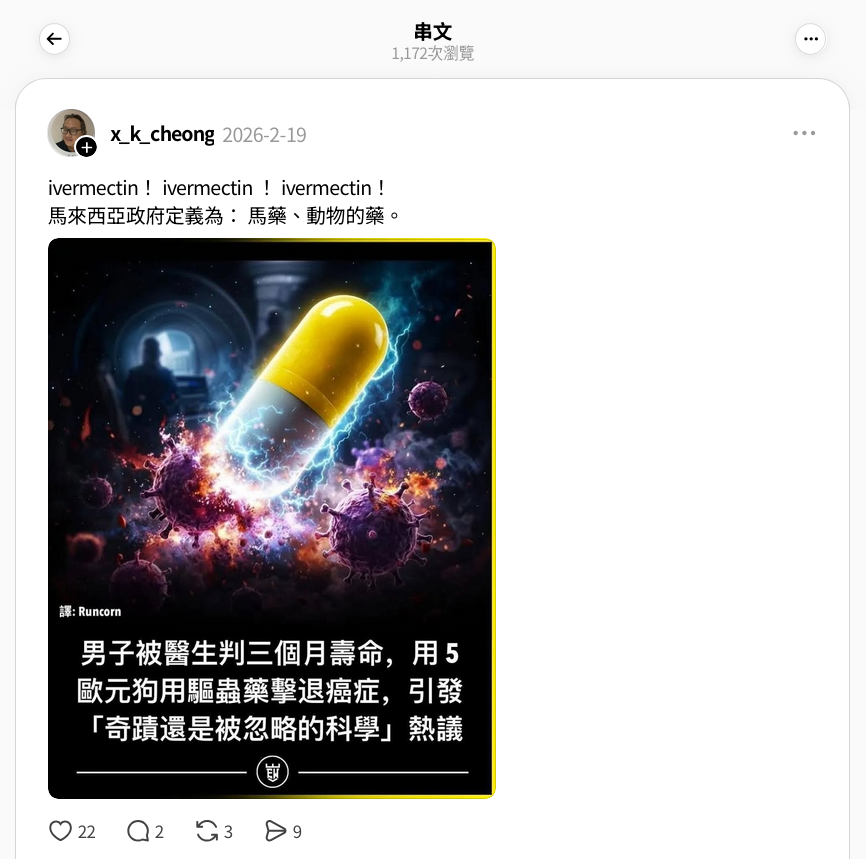Open the thread options menu in header
The height and width of the screenshot is (859, 866).
tap(810, 40)
